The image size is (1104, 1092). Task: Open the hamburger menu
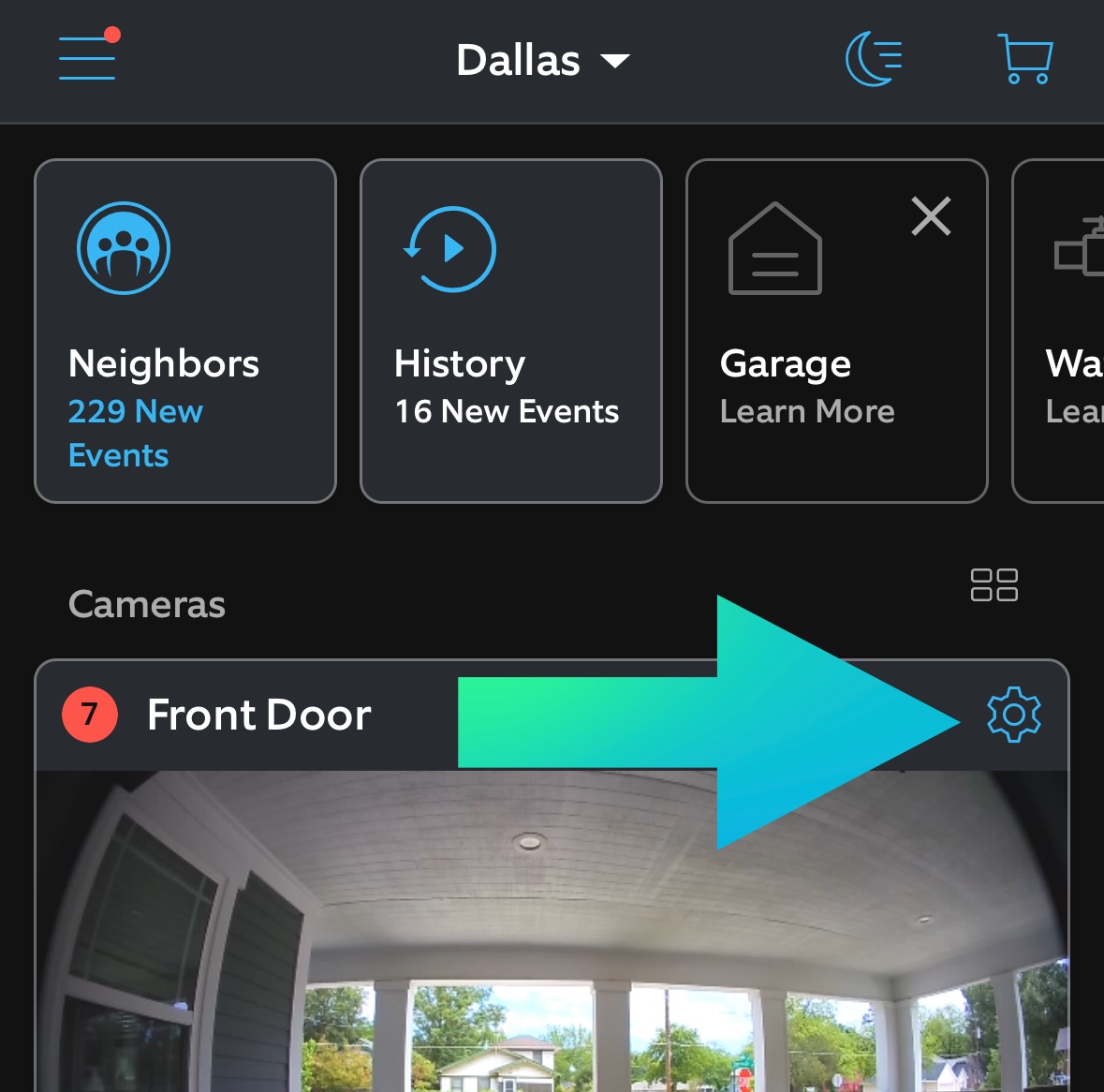[x=87, y=58]
